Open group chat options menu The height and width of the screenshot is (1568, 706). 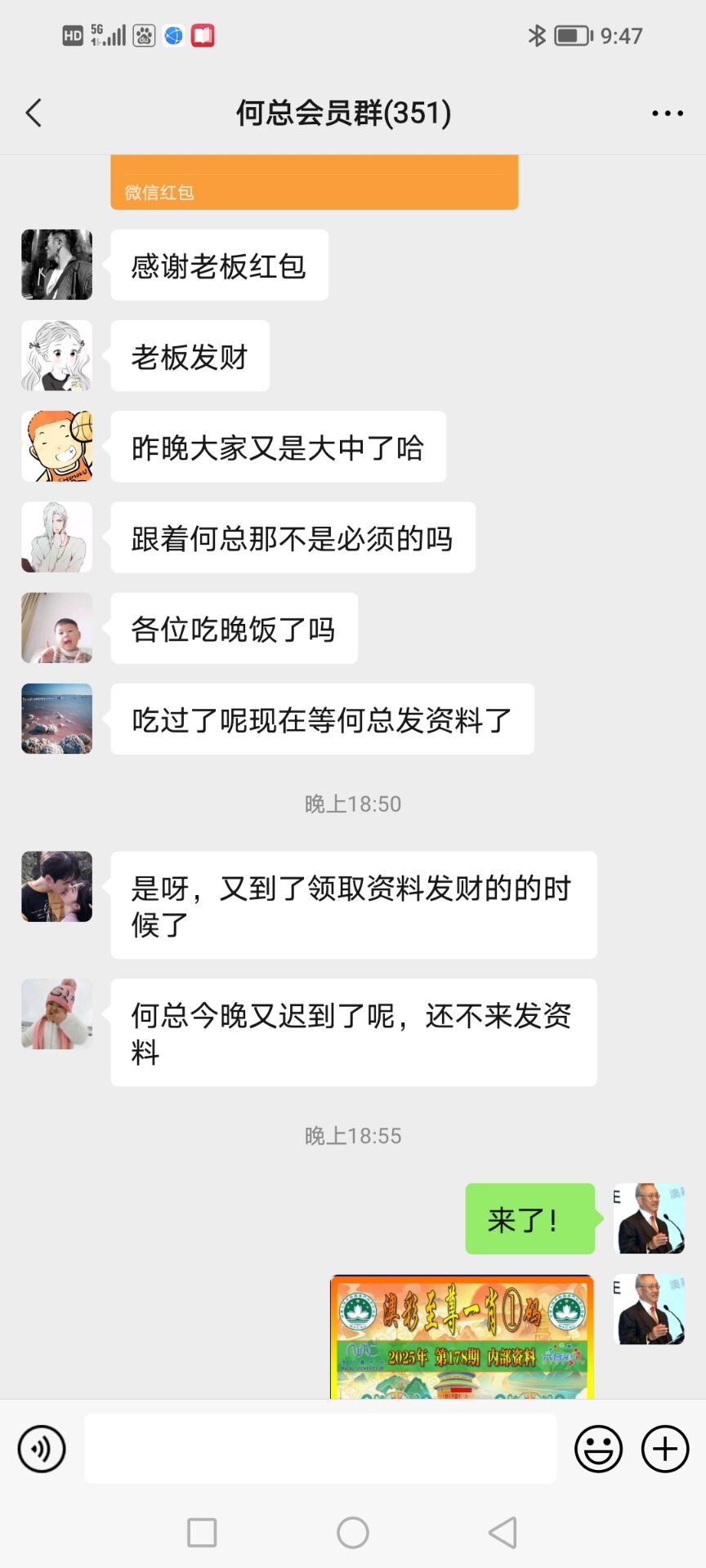coord(667,114)
